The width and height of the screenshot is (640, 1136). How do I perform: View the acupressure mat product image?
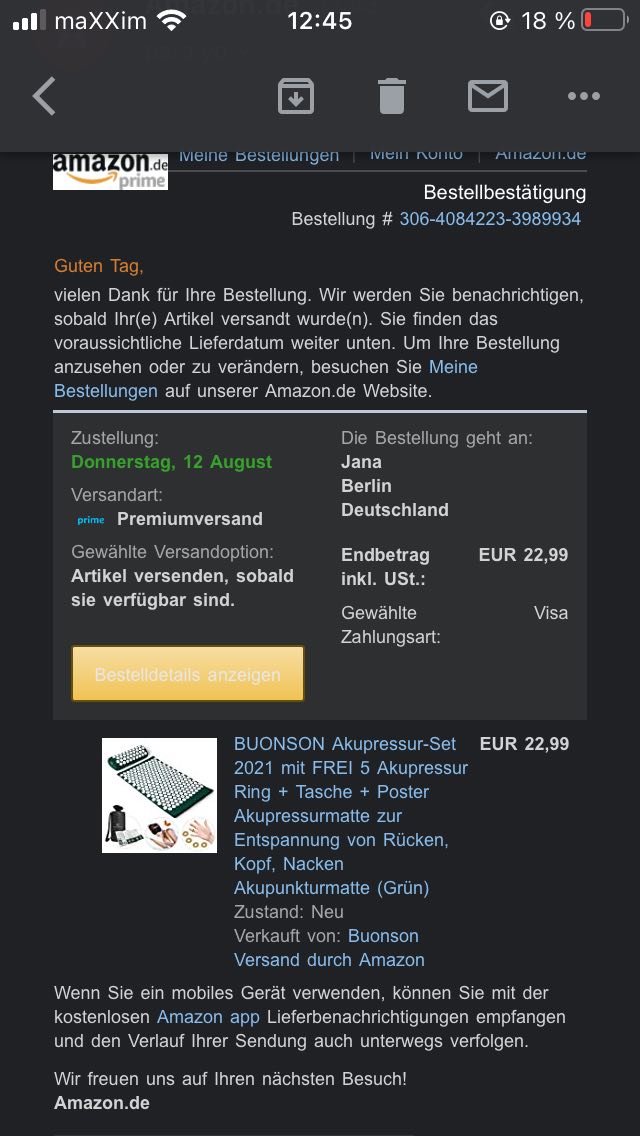(x=159, y=795)
